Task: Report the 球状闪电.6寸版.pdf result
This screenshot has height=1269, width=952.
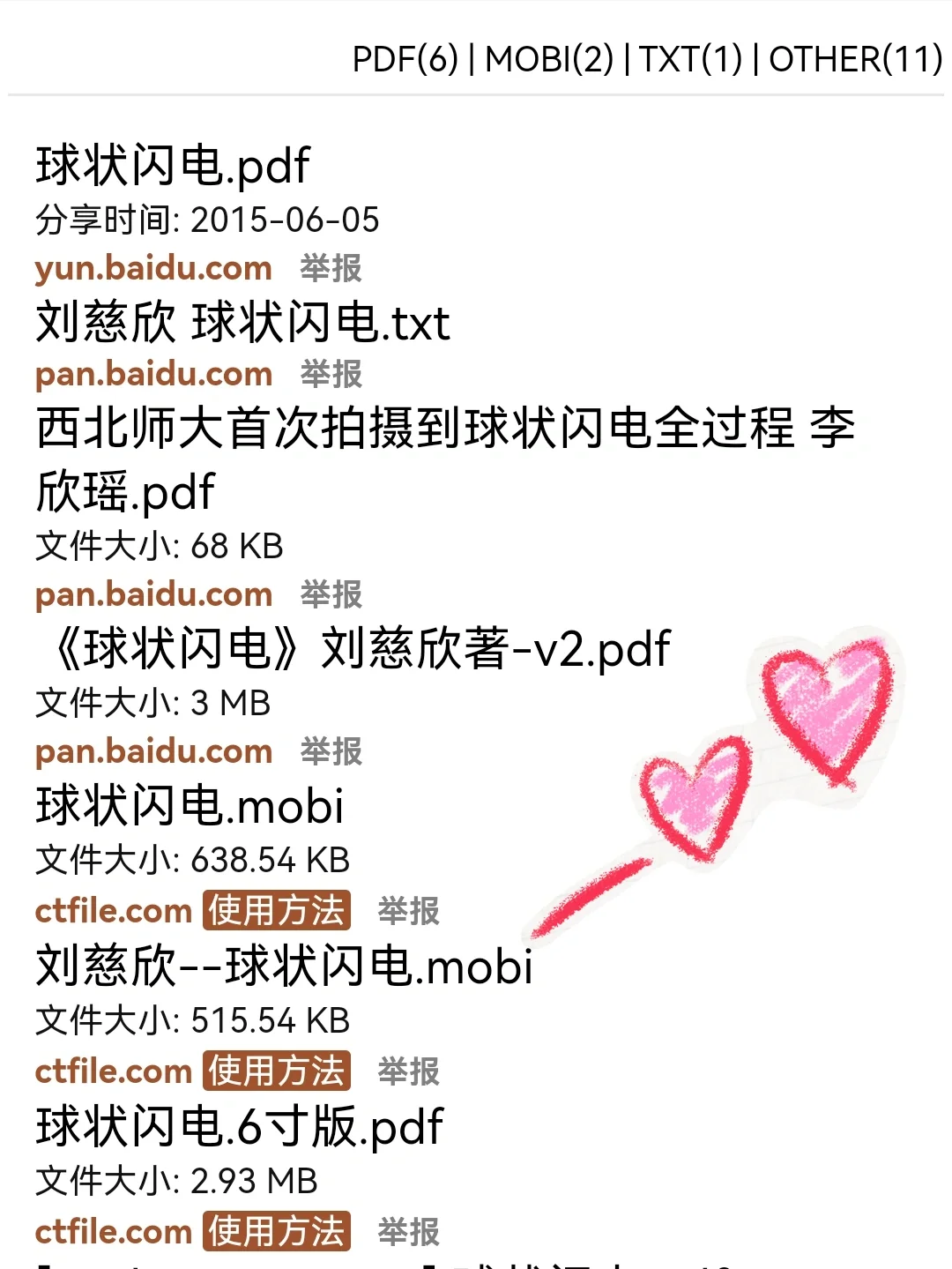Action: [408, 1231]
